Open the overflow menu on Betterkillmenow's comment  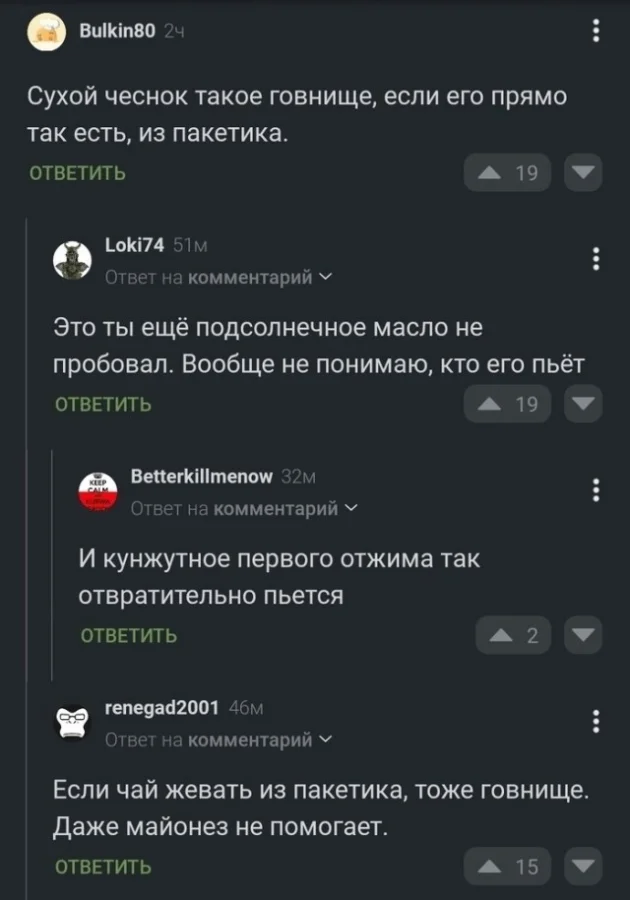(x=596, y=490)
